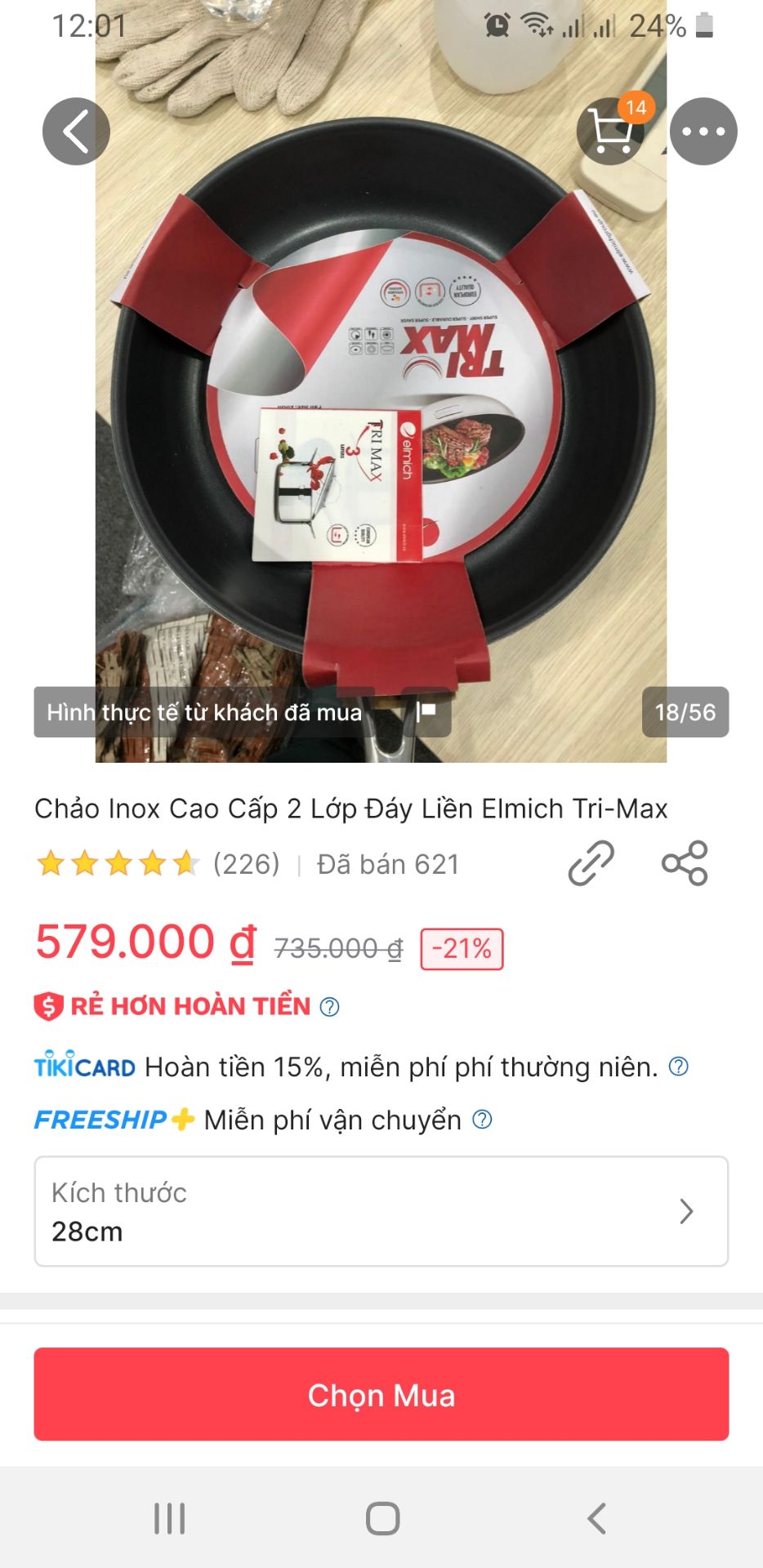Open the shopping cart icon

pos(611,131)
